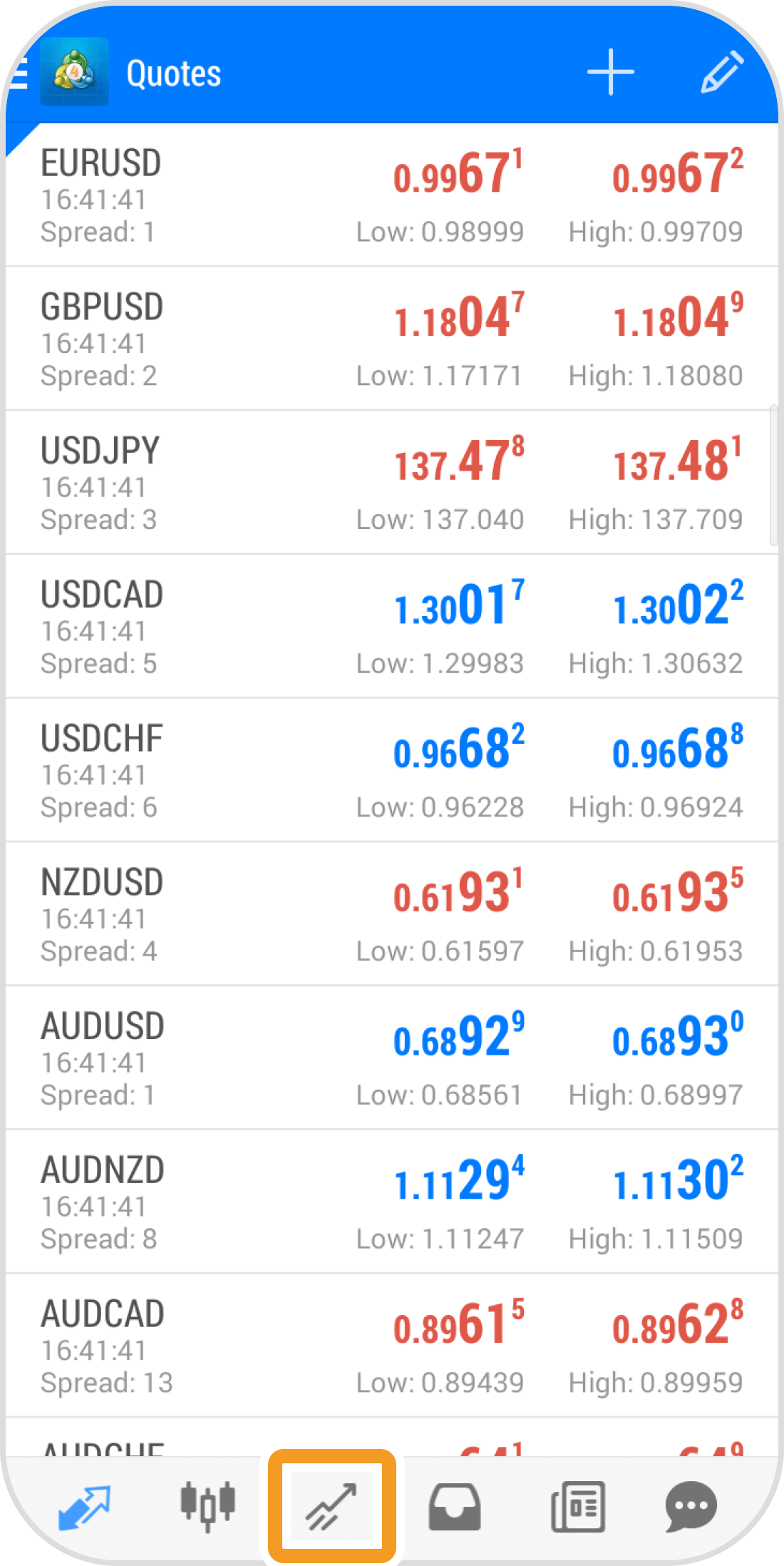
Task: Edit the quotes list with pencil icon
Action: point(721,72)
